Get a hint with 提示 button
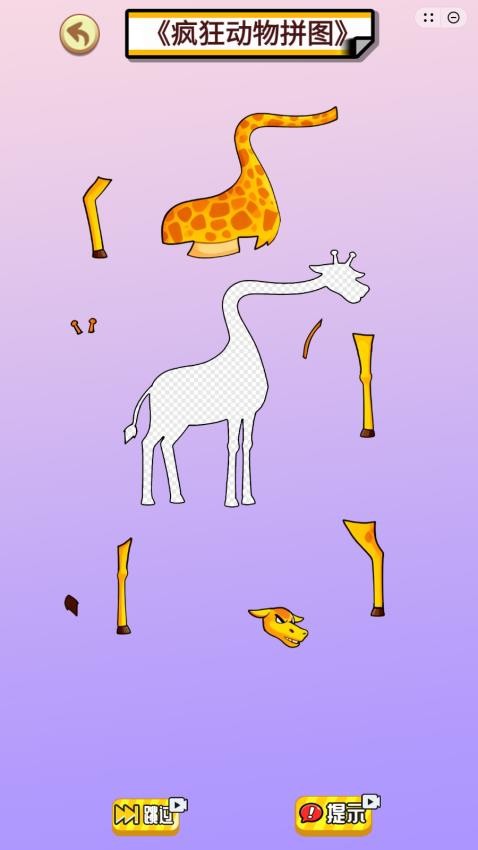 coord(337,814)
